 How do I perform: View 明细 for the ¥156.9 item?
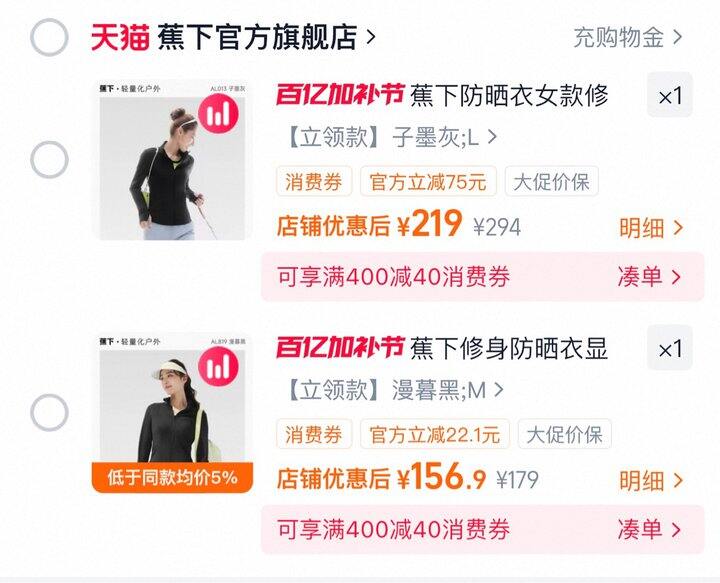[650, 481]
